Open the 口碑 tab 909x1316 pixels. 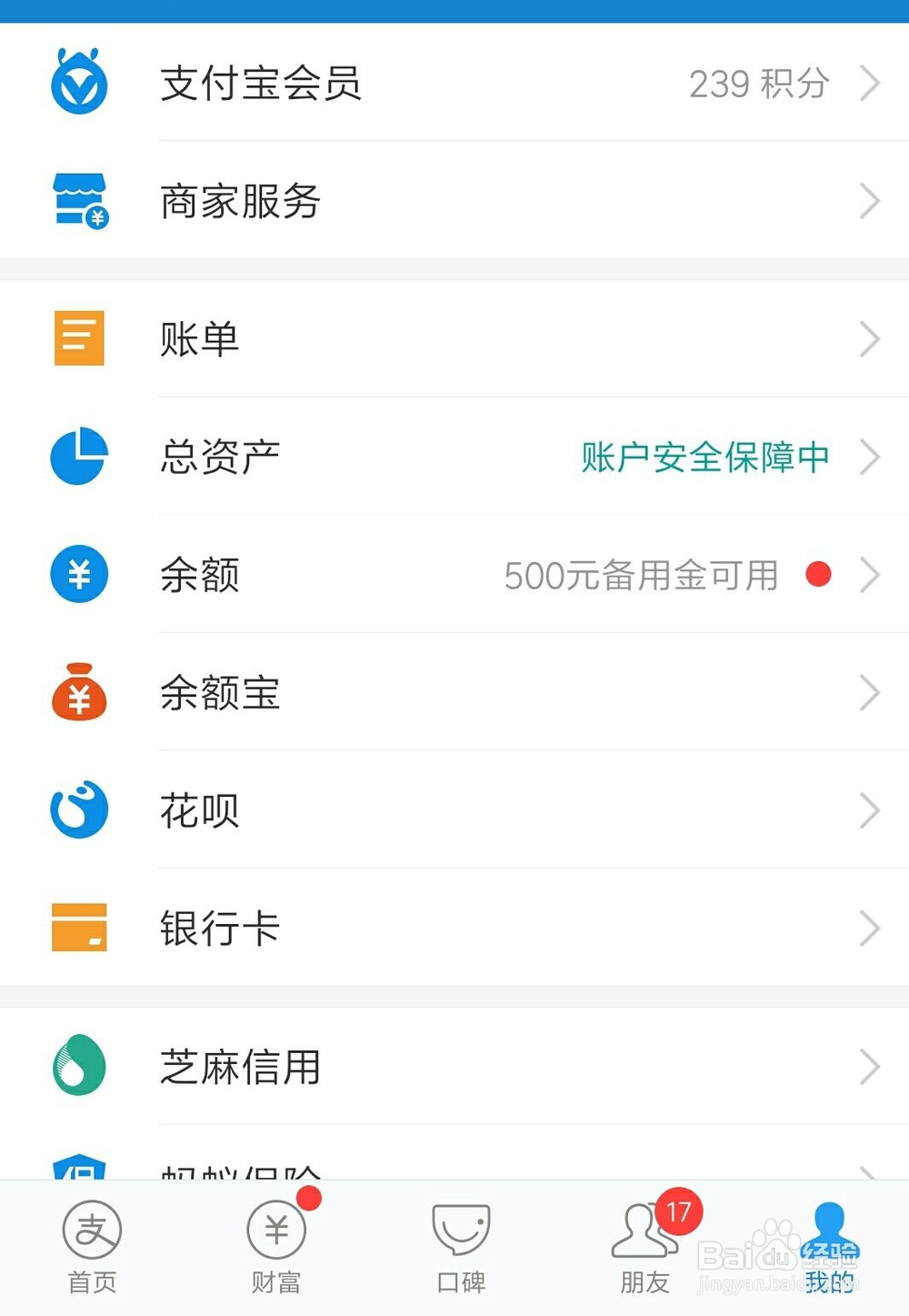click(461, 1248)
